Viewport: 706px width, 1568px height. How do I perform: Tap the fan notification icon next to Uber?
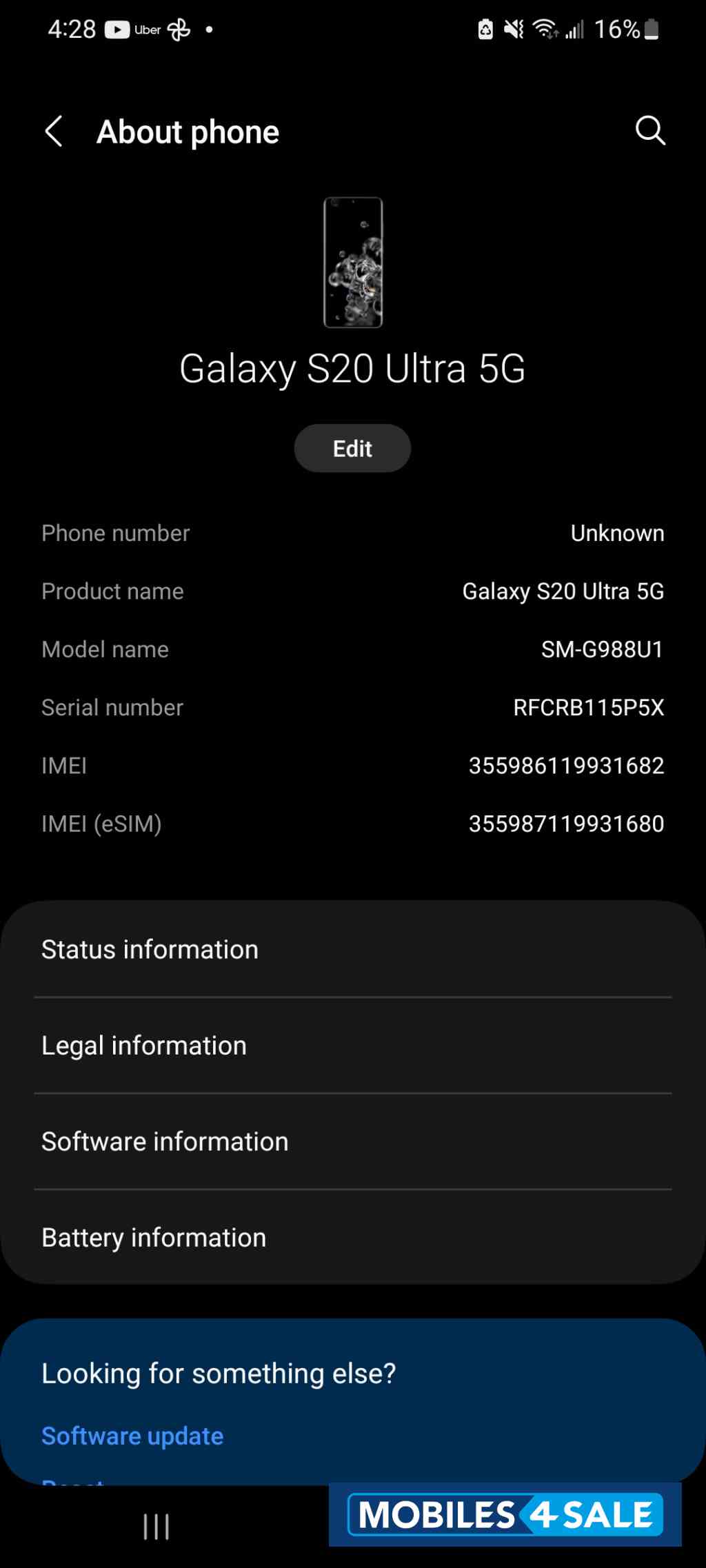point(179,29)
